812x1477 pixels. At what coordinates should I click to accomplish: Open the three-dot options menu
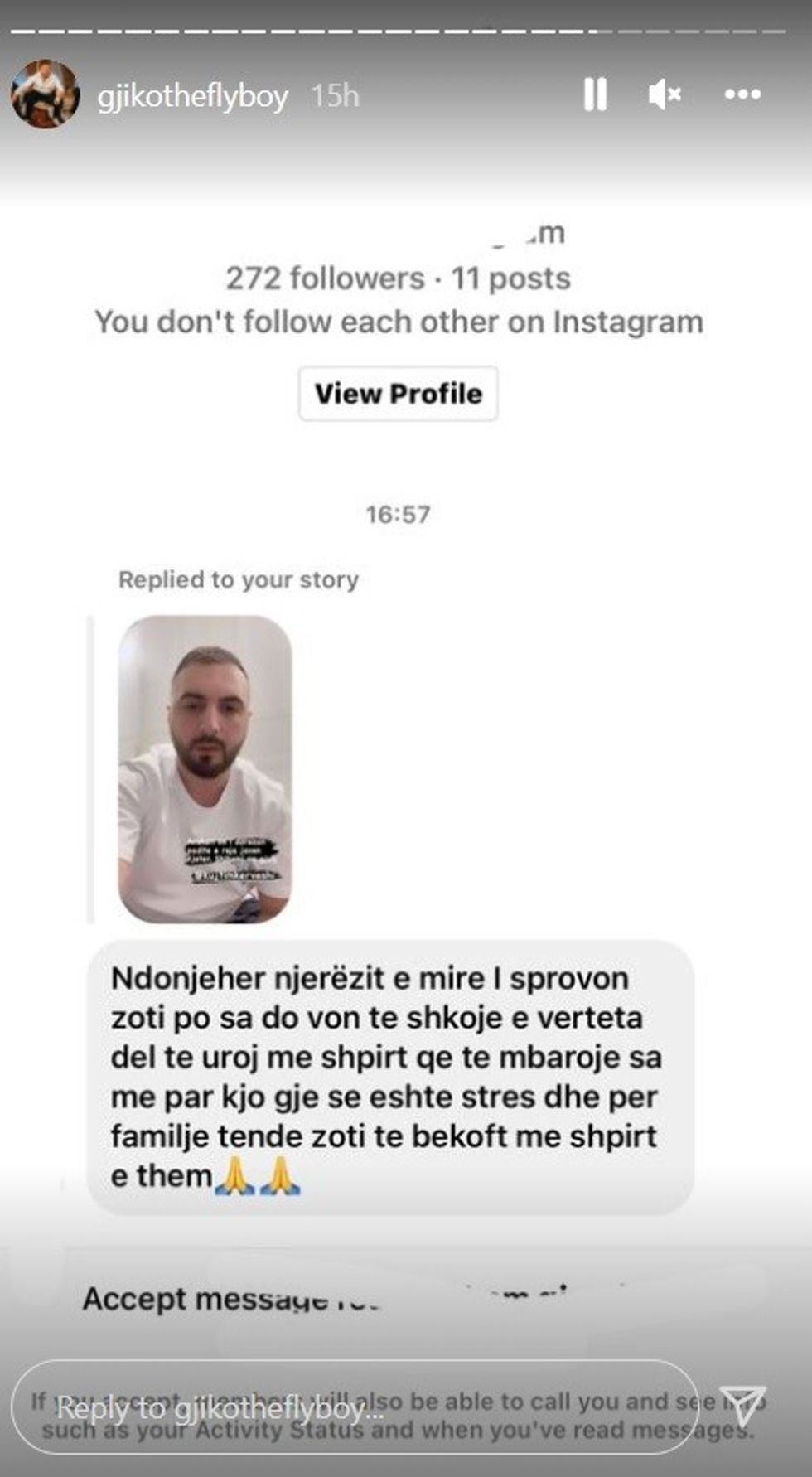[743, 95]
